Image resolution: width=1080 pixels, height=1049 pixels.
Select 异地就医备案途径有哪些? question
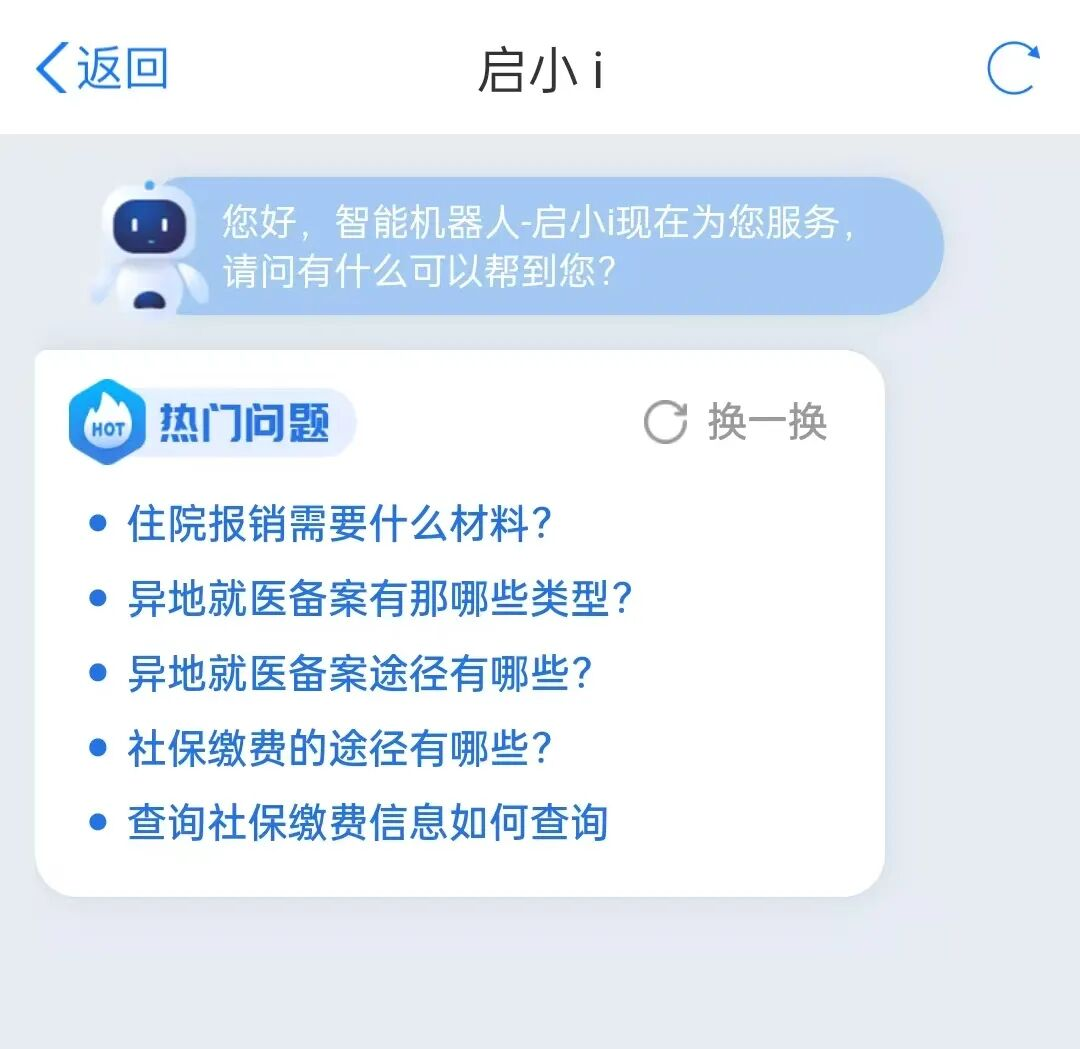point(360,673)
